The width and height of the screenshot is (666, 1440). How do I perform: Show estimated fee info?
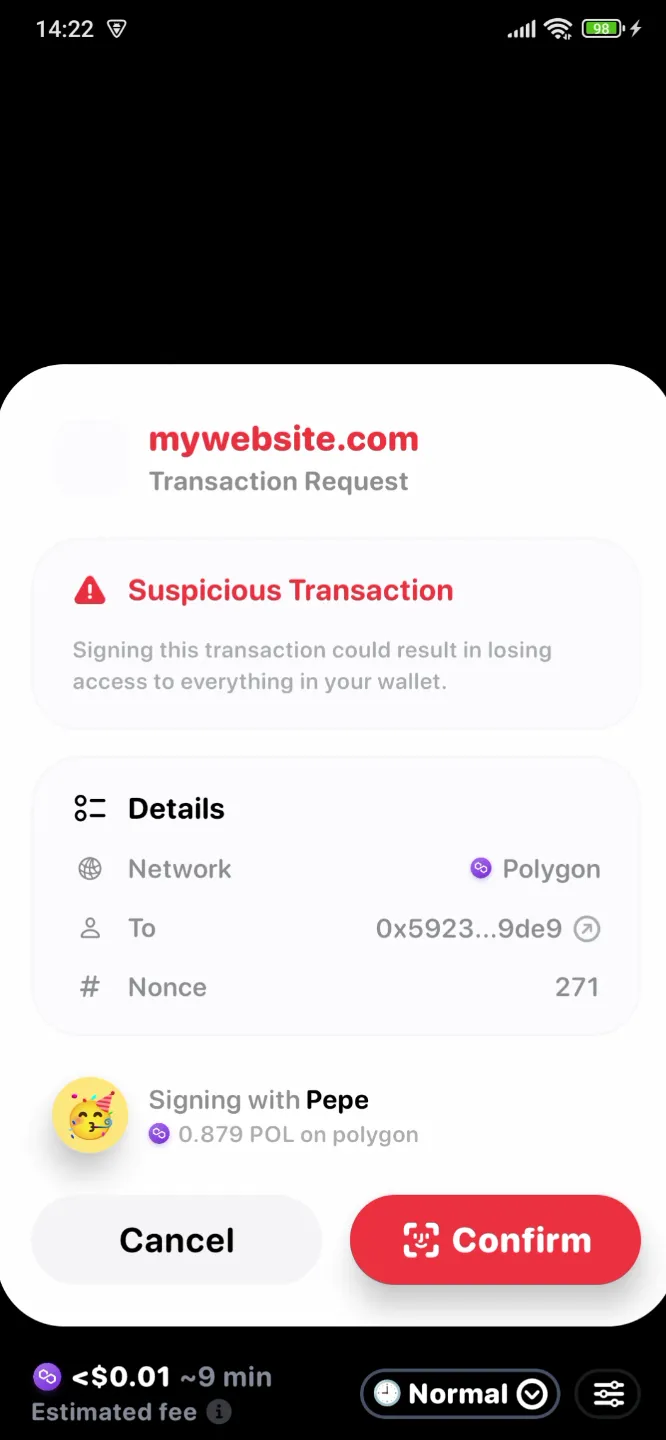219,1412
